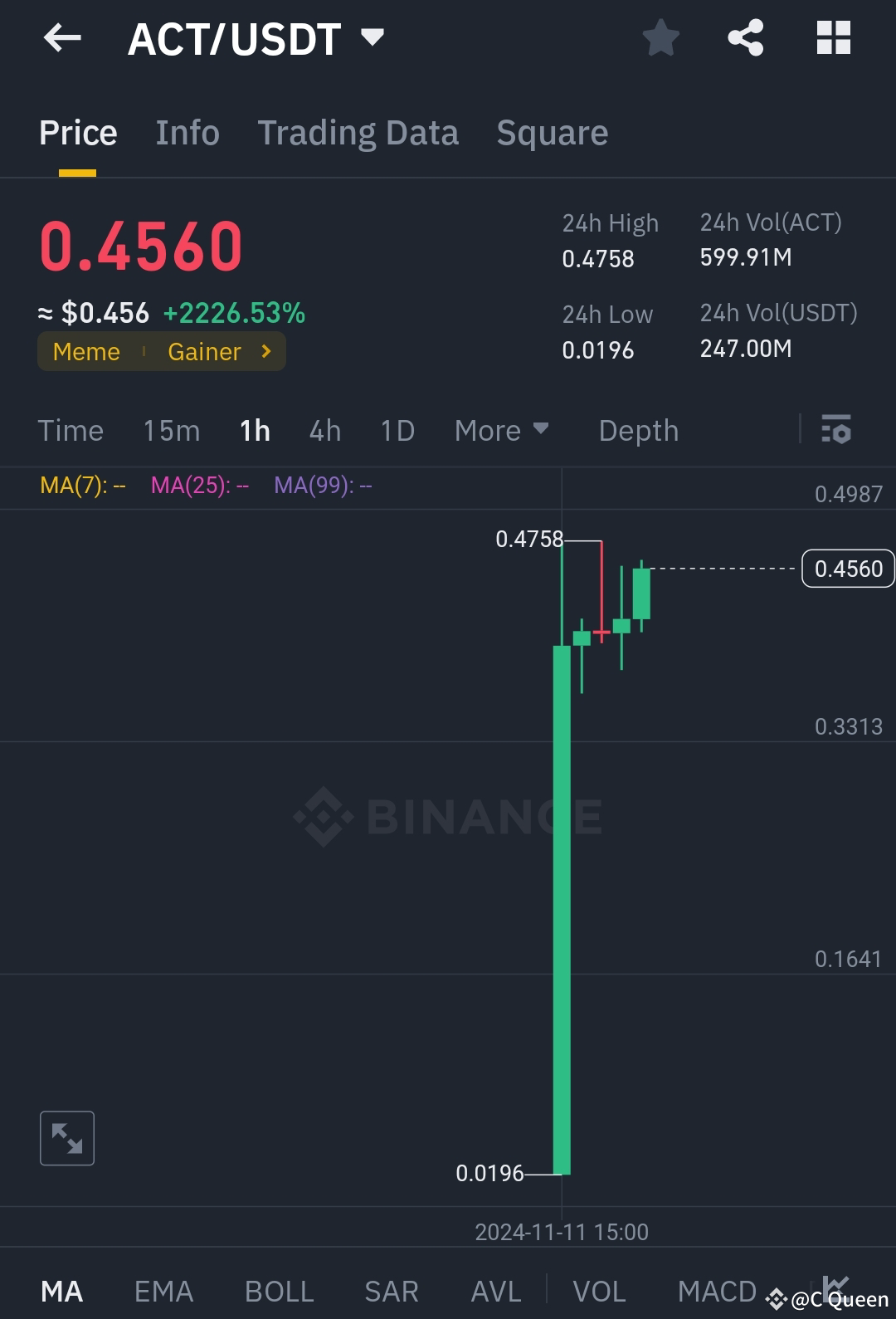Toggle the VOL indicator on the chart
896x1319 pixels.
(599, 1290)
